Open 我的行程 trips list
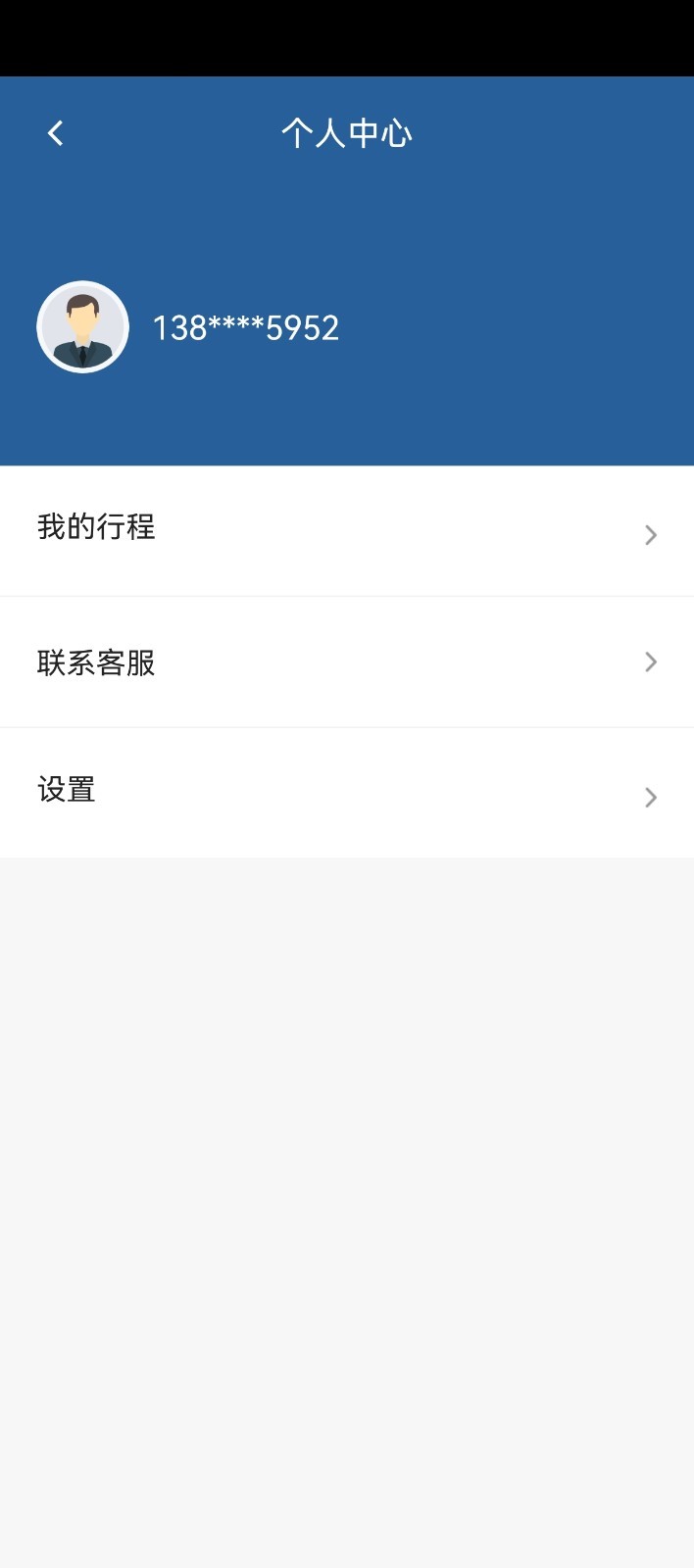Image resolution: width=694 pixels, height=1568 pixels. [x=346, y=530]
